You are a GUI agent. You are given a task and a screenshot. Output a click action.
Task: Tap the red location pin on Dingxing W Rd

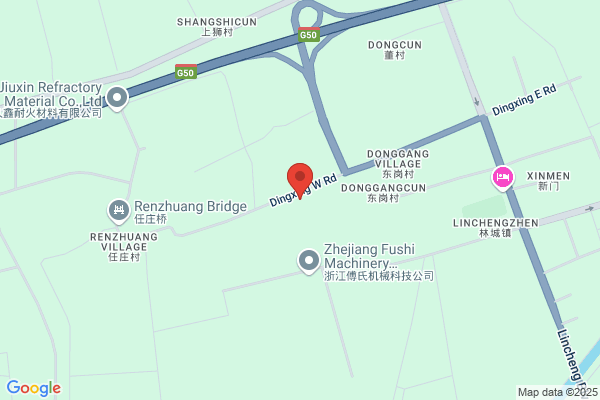(x=300, y=180)
